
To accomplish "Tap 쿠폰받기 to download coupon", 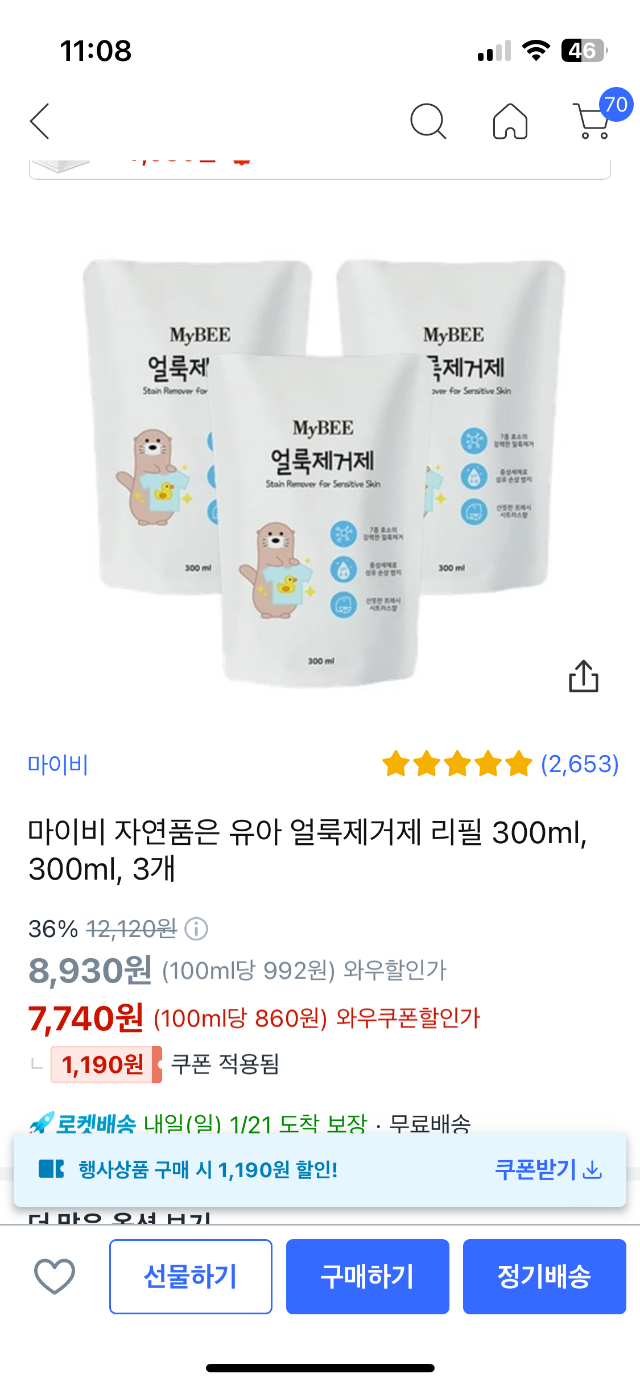I will [548, 1169].
